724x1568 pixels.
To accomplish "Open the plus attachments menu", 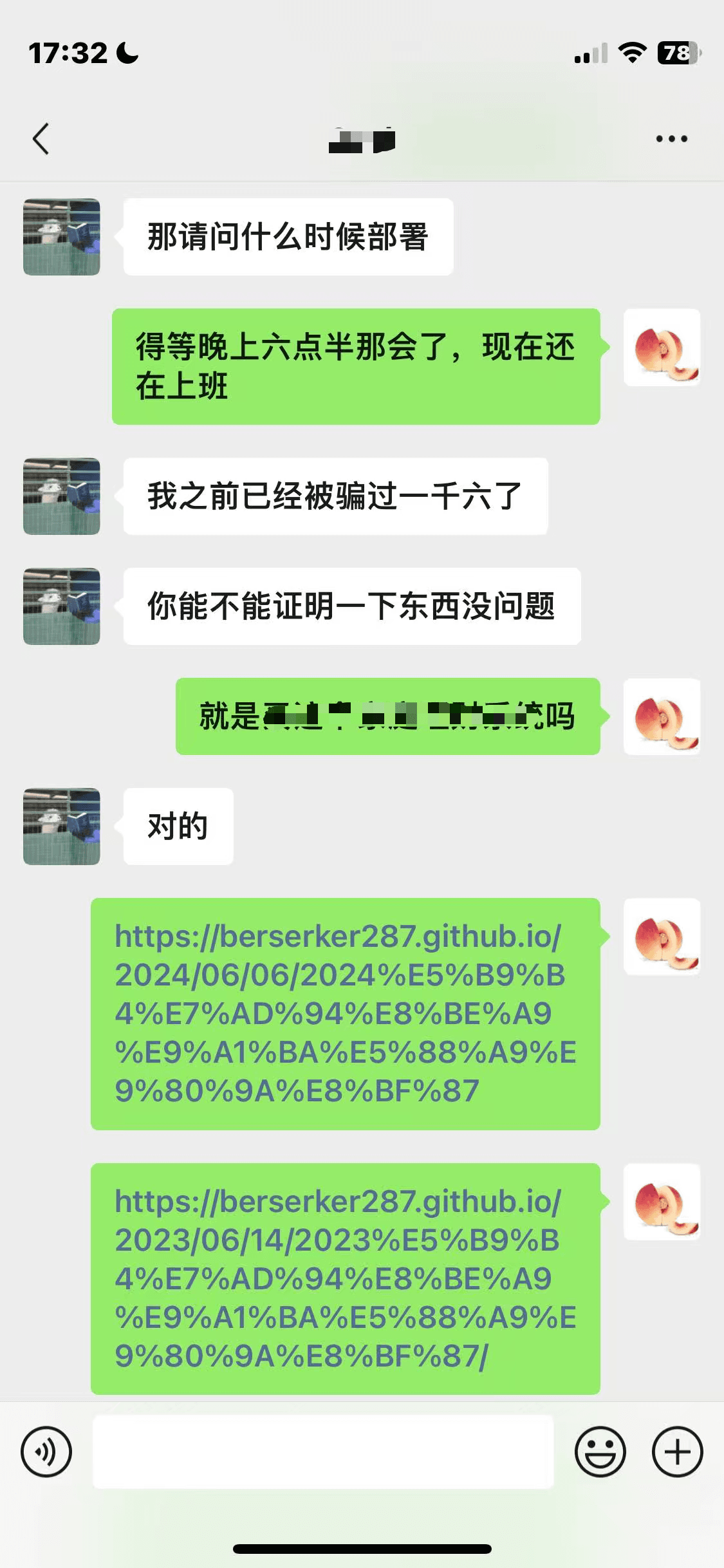I will click(x=677, y=1451).
